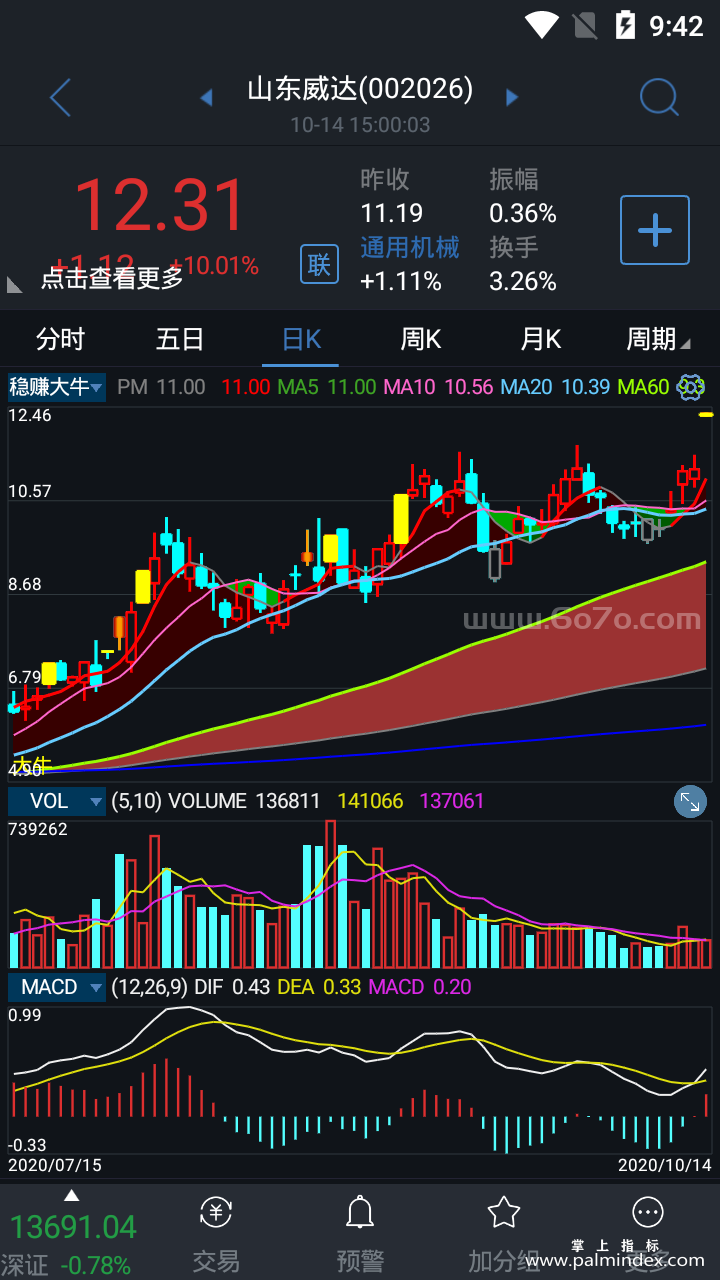
Task: Open the 稳赚大牛 indicator dropdown
Action: 57,387
